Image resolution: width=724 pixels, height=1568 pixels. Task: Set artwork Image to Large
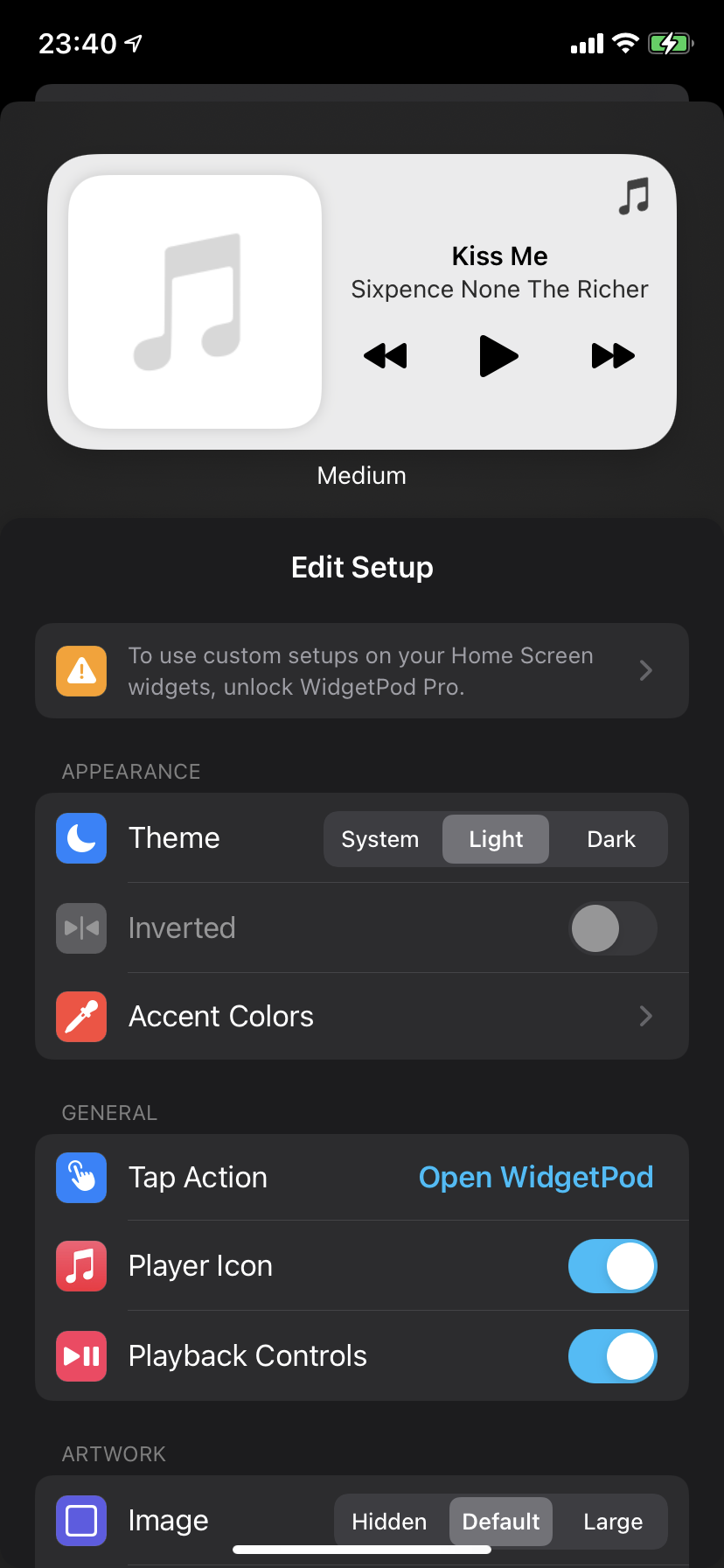(x=613, y=1522)
